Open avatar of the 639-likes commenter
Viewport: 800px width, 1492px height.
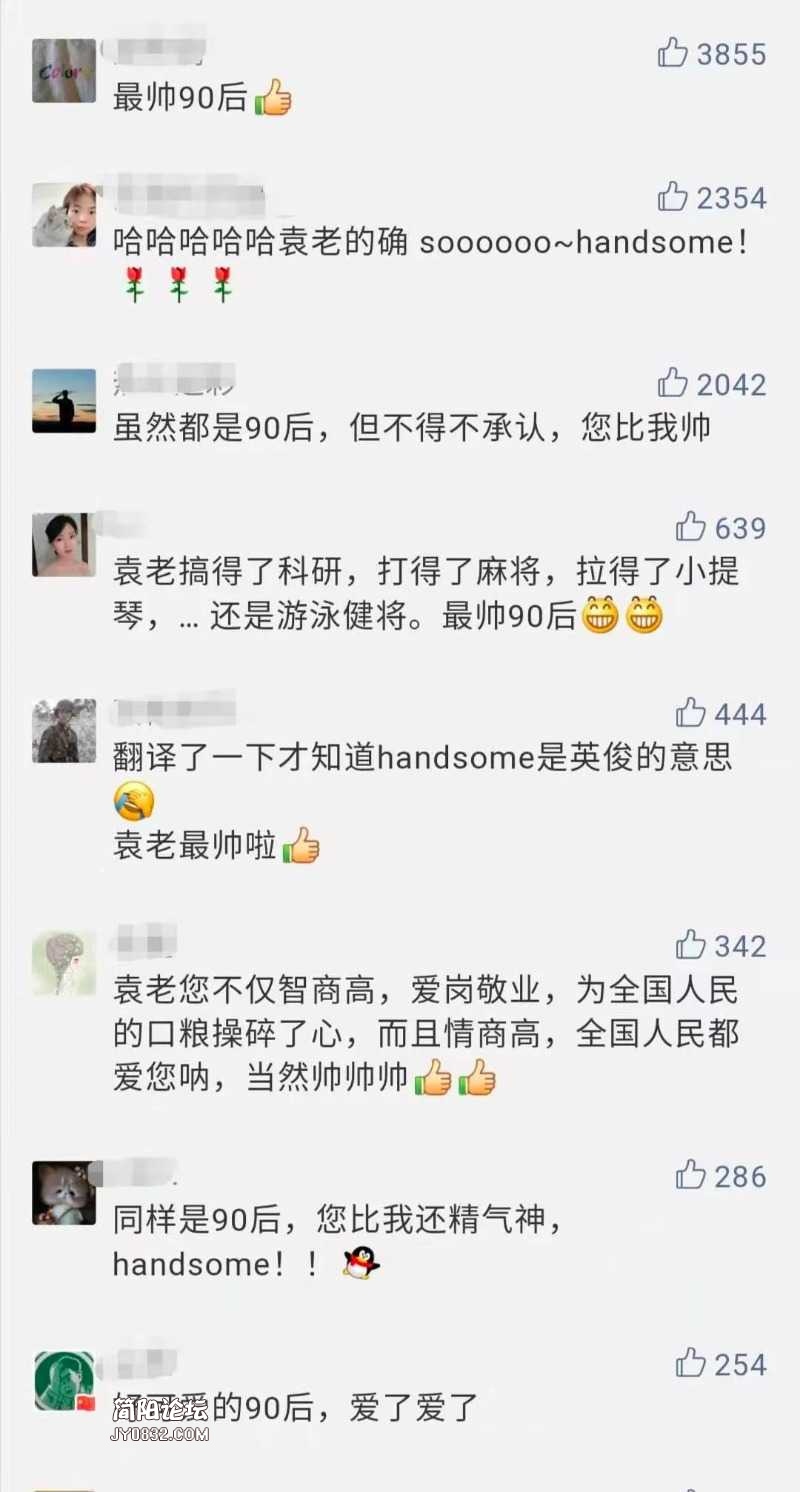coord(64,545)
